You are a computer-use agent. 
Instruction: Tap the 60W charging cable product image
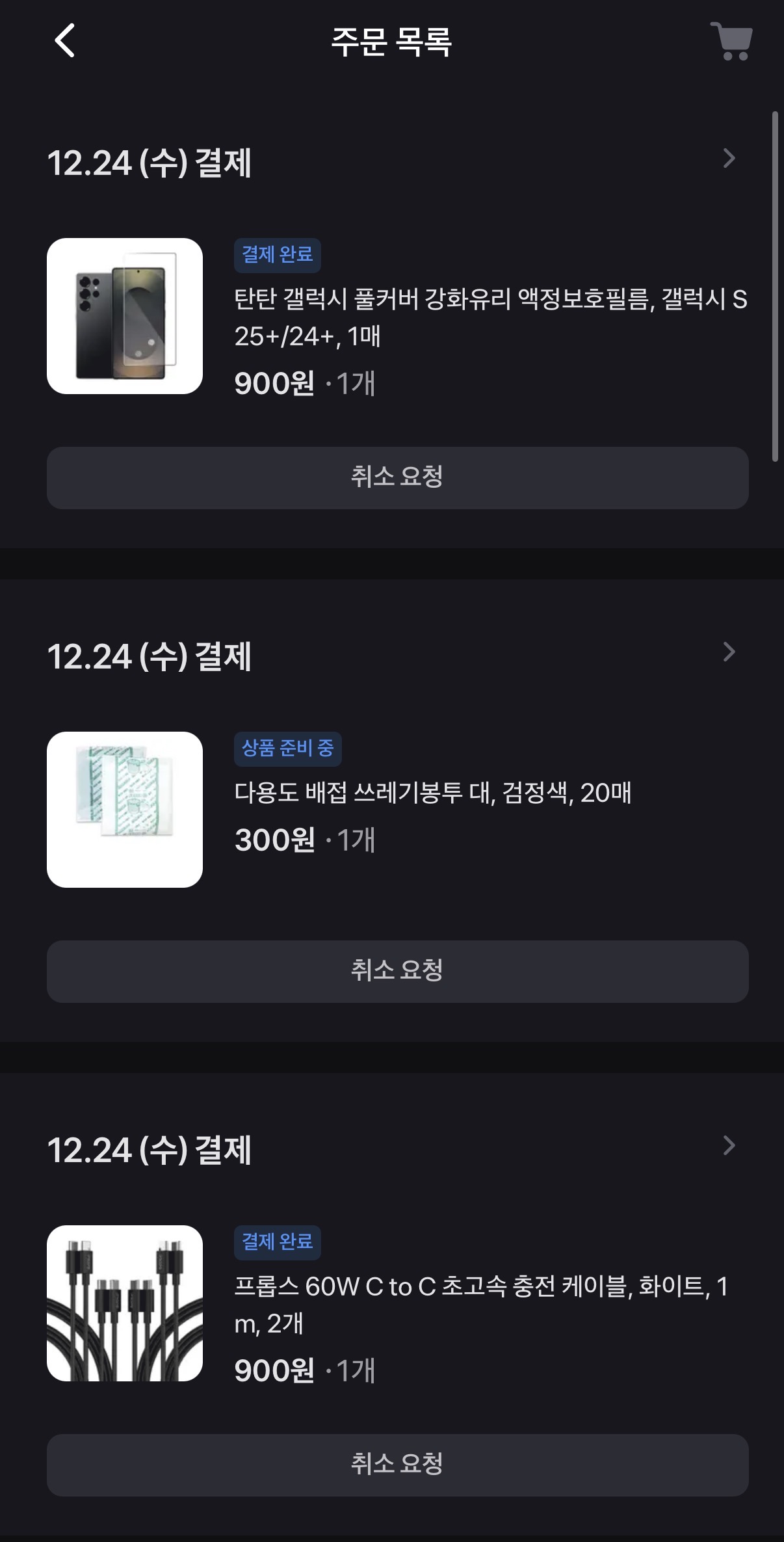click(125, 1303)
